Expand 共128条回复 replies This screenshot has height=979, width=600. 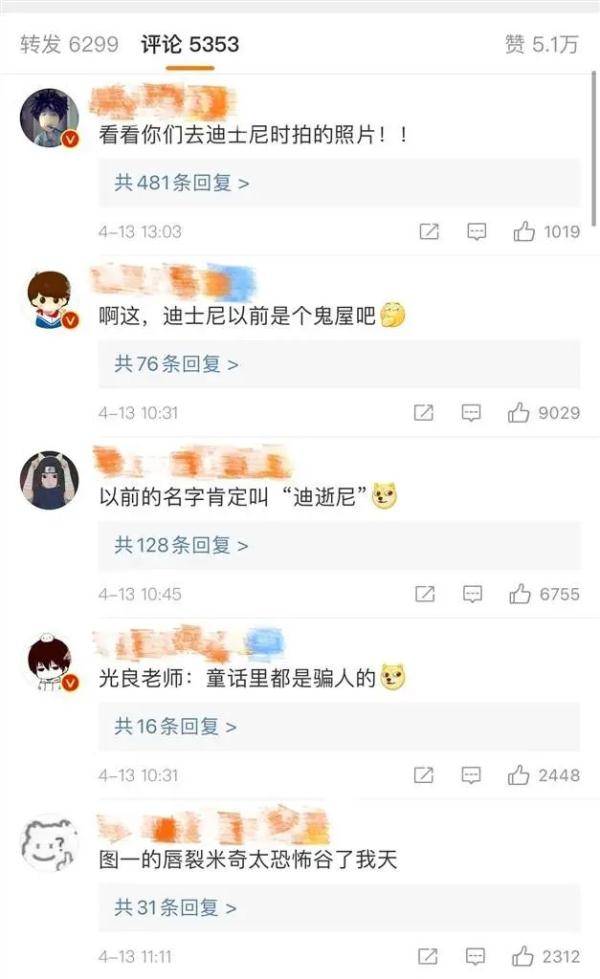click(x=181, y=545)
